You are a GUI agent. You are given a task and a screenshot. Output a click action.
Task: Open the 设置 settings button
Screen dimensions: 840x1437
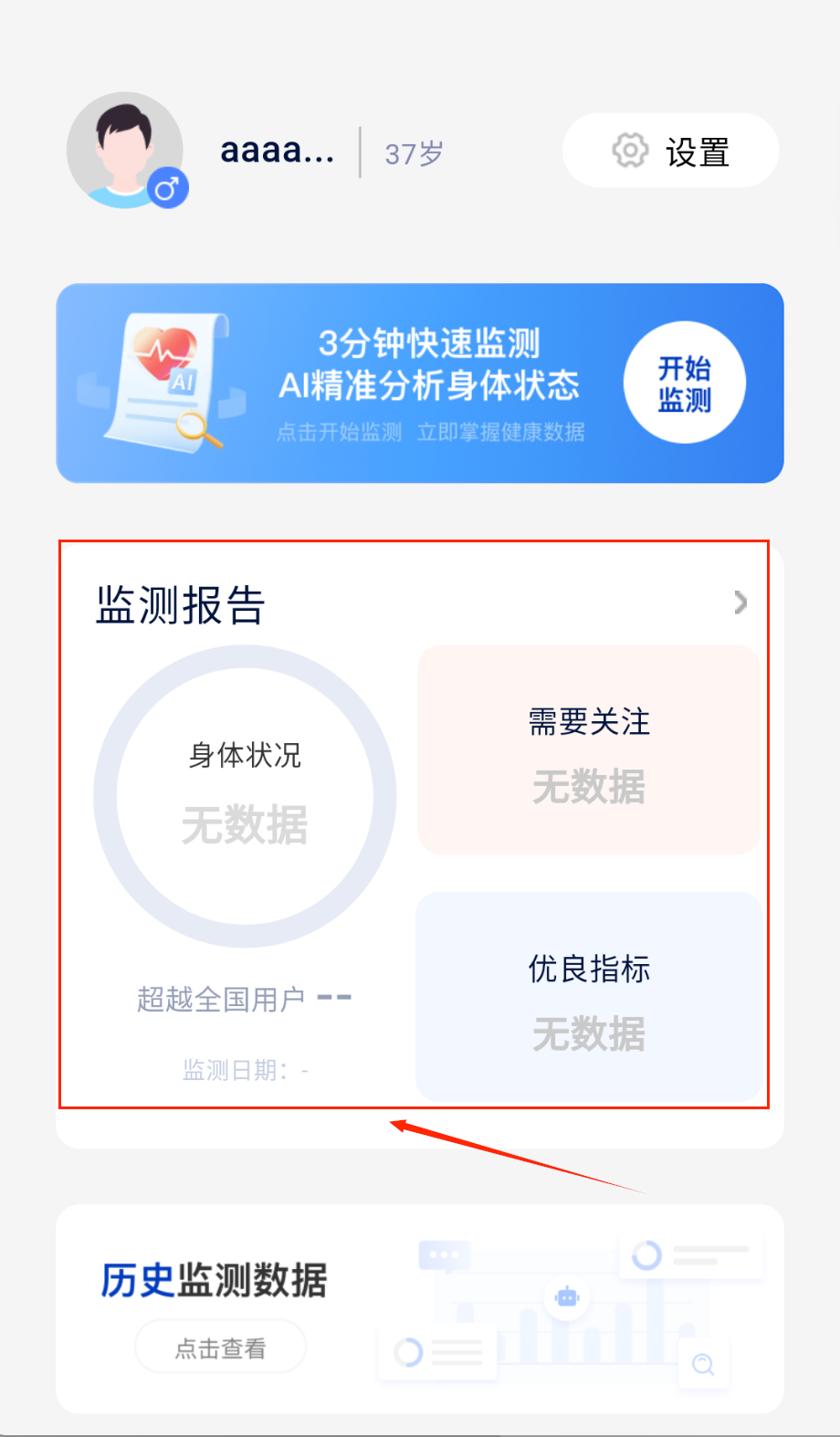(671, 151)
